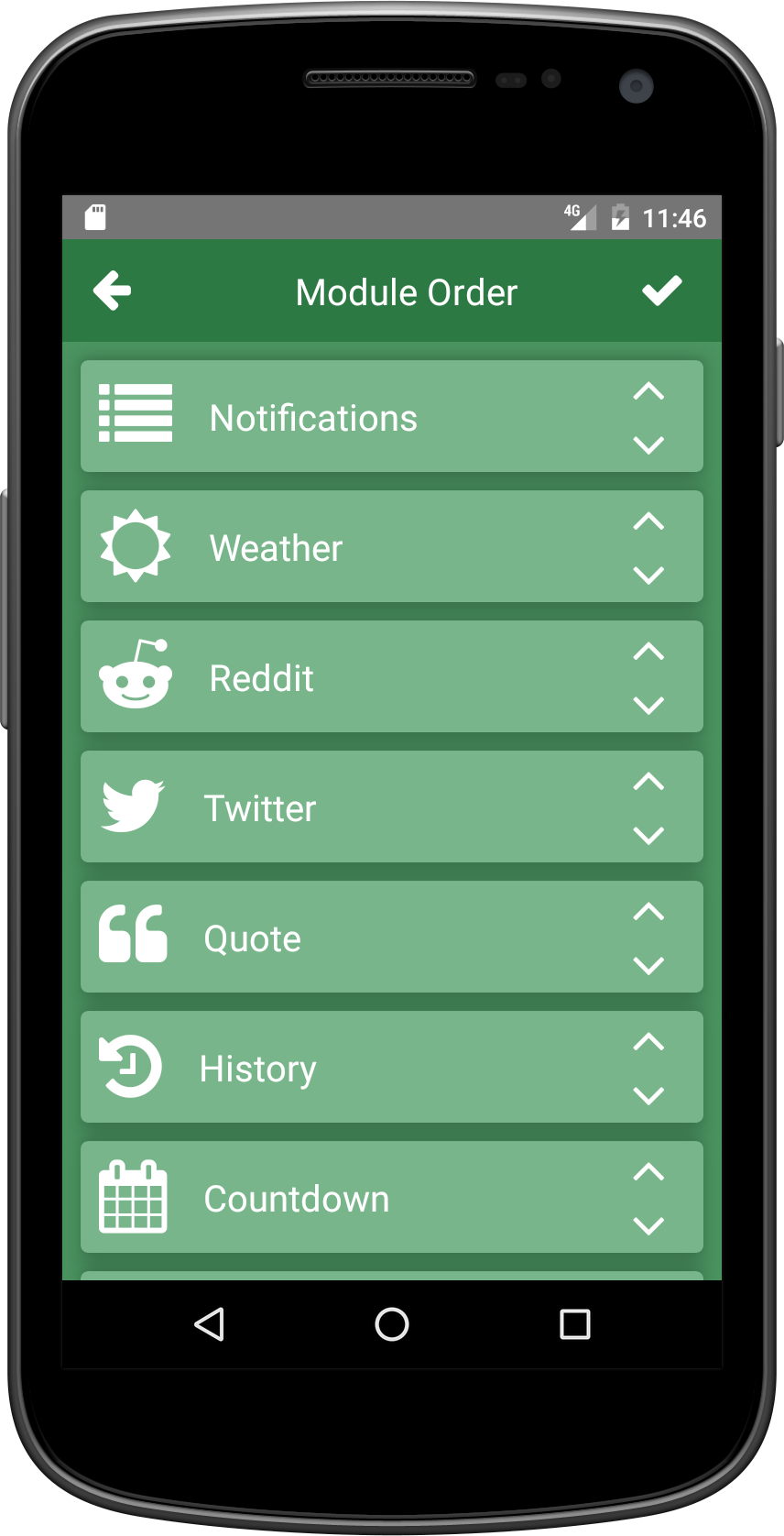Open recent apps from navigation bar
This screenshot has height=1536, width=784.
[x=574, y=1324]
